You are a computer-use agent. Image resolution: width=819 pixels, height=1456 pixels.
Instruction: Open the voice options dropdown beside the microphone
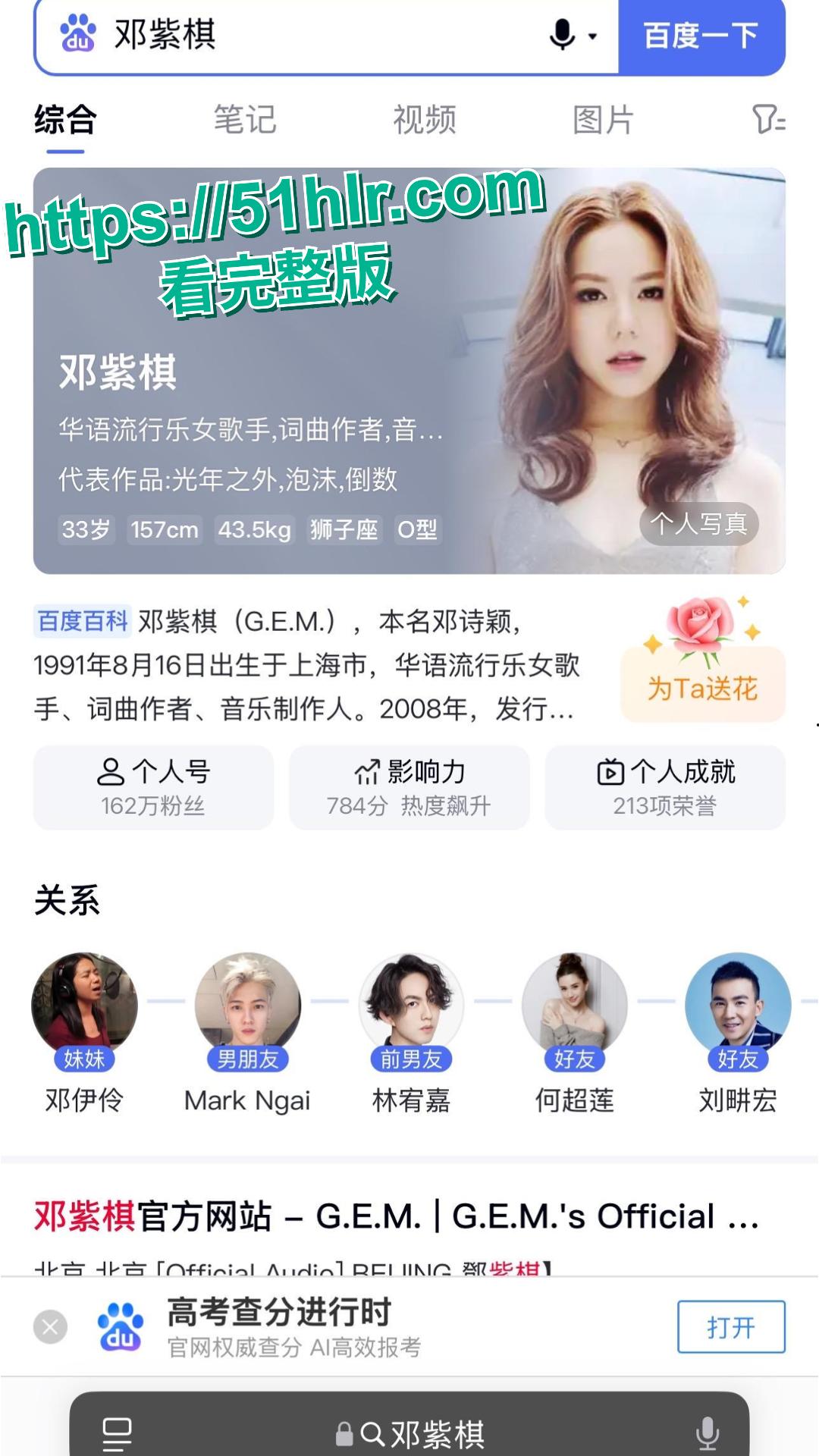coord(594,36)
